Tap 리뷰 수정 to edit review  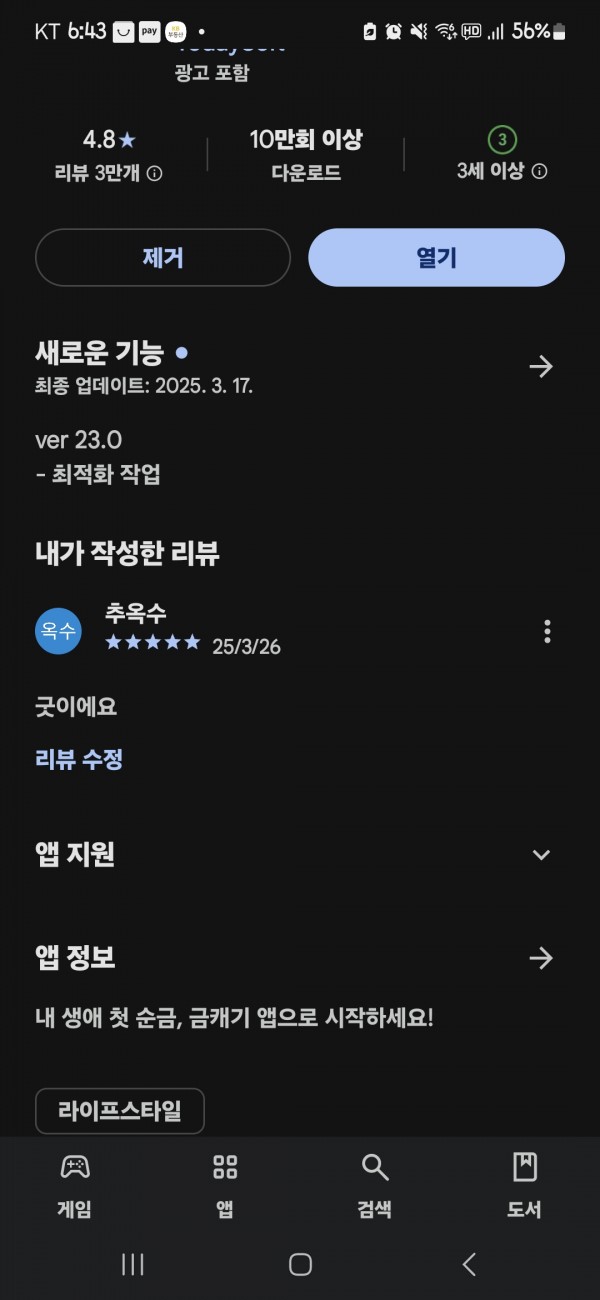click(x=79, y=759)
